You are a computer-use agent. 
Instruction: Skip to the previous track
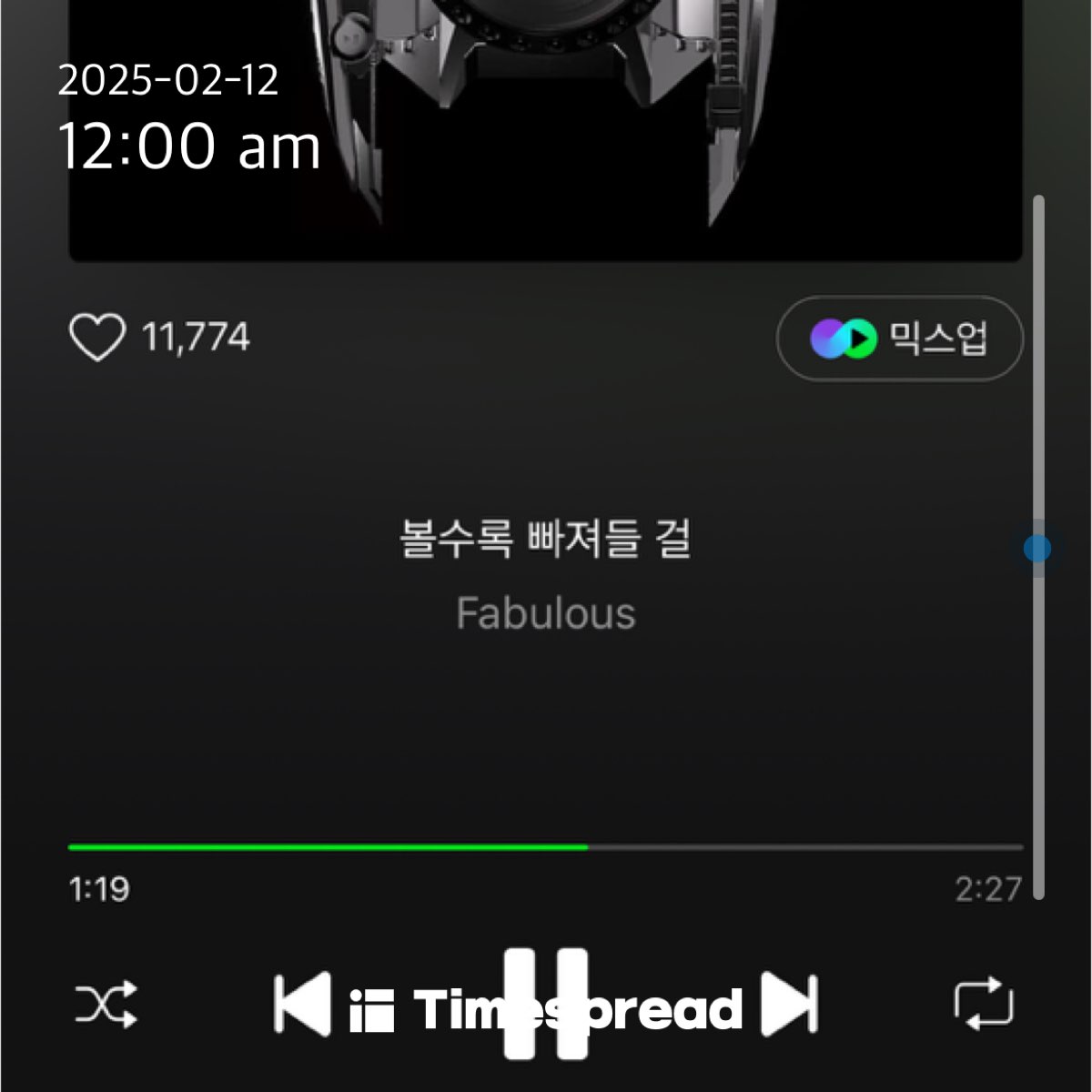coord(302,1005)
